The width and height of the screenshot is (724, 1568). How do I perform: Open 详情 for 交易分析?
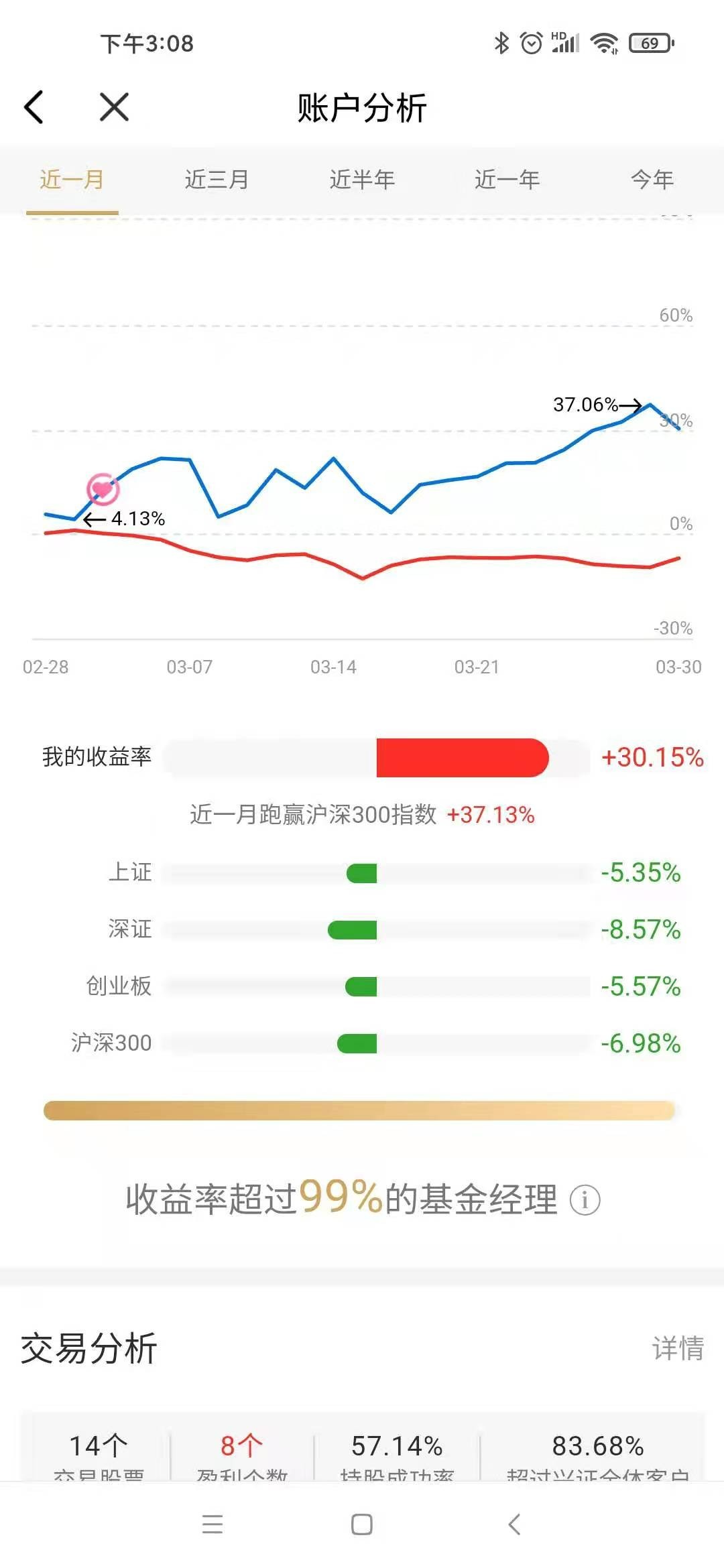tap(678, 1348)
